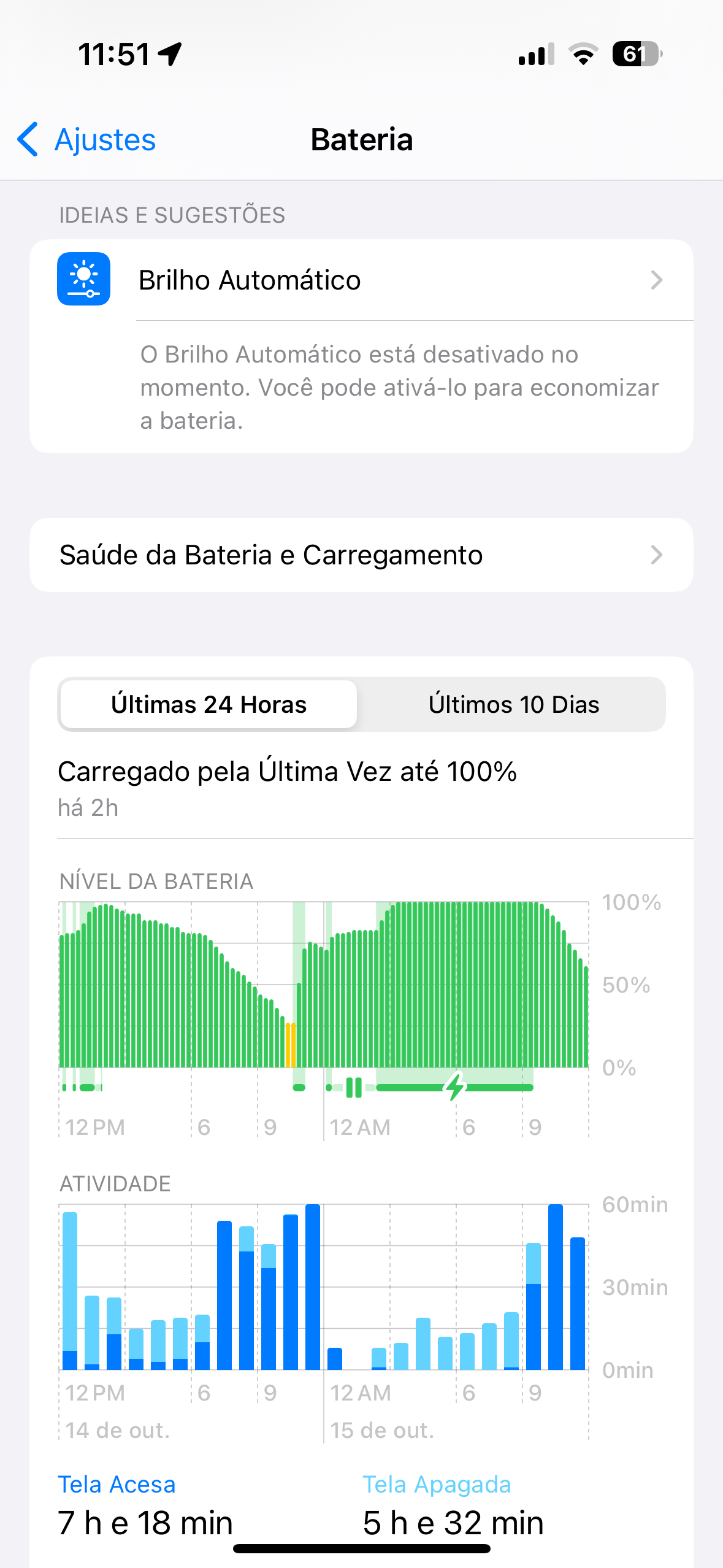This screenshot has width=723, height=1568.
Task: Tap the Atividade usage chart
Action: pos(324,1288)
